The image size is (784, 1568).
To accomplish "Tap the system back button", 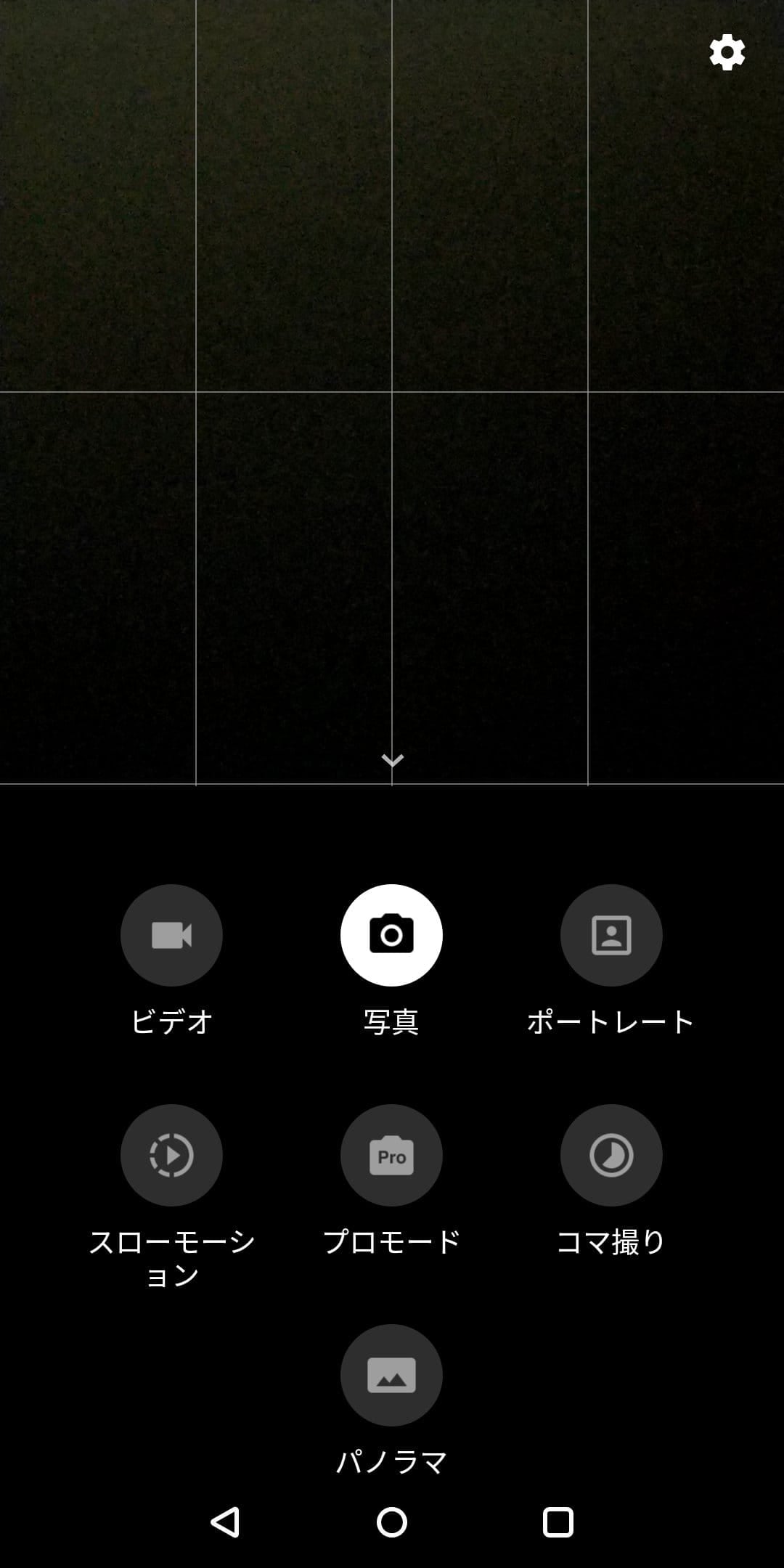I will click(x=225, y=1522).
